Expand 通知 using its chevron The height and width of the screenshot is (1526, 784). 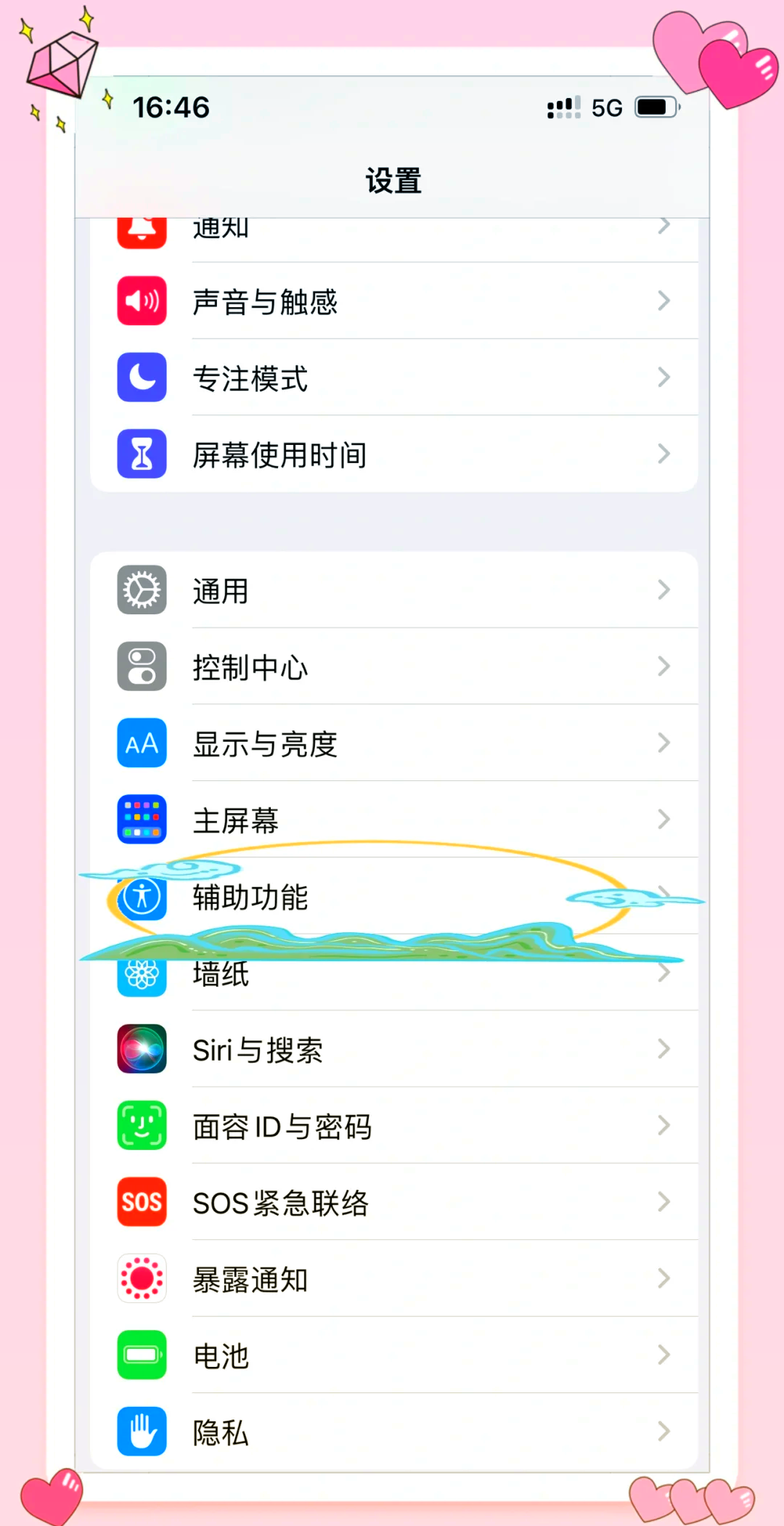point(664,225)
